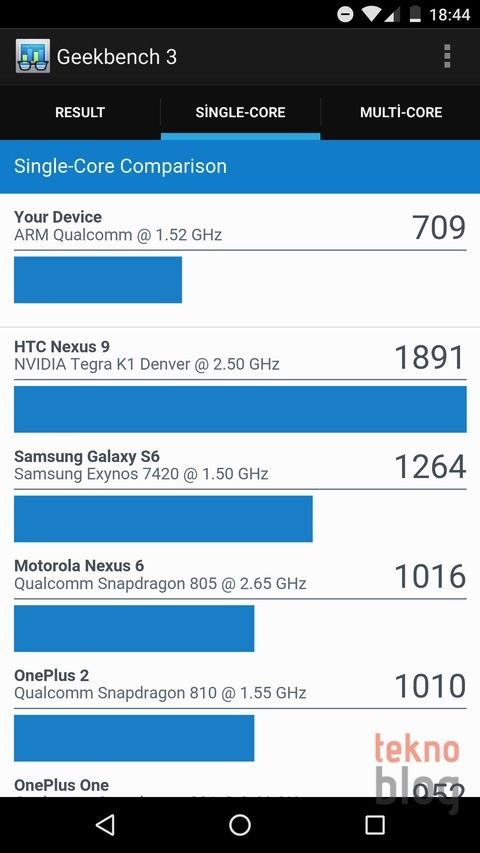Go to the home screen
The image size is (480, 853).
click(x=240, y=825)
